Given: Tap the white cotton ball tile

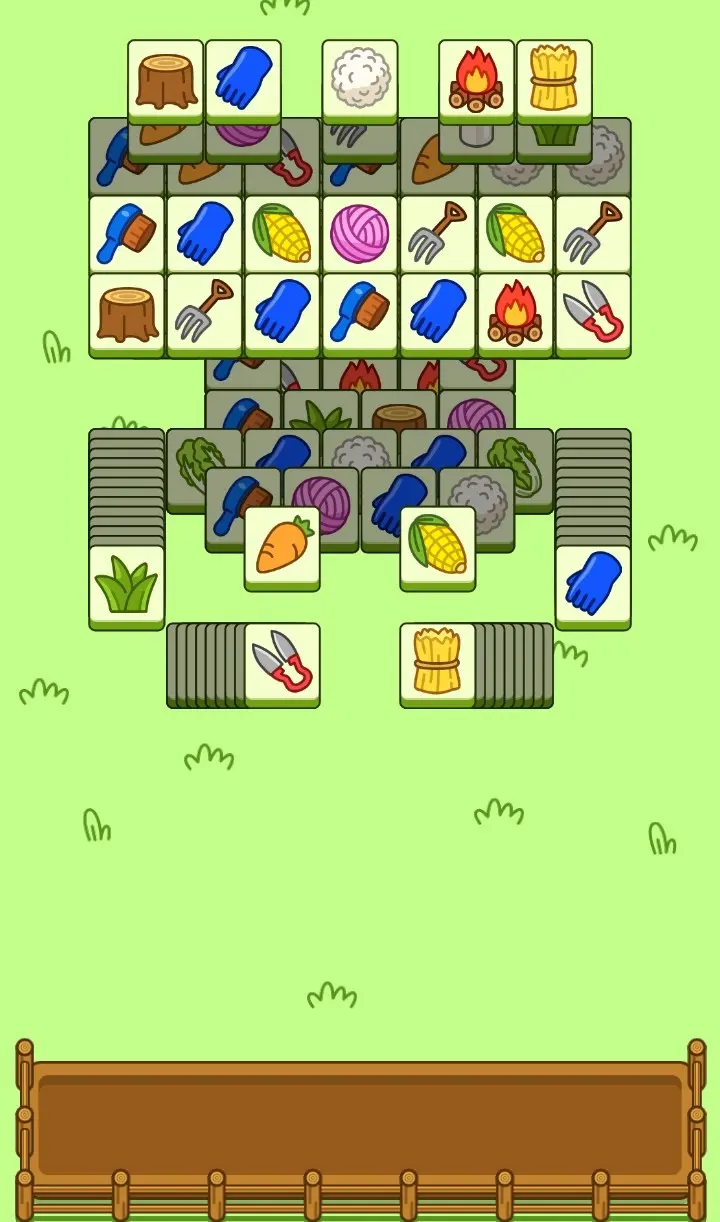Looking at the screenshot, I should click(360, 79).
